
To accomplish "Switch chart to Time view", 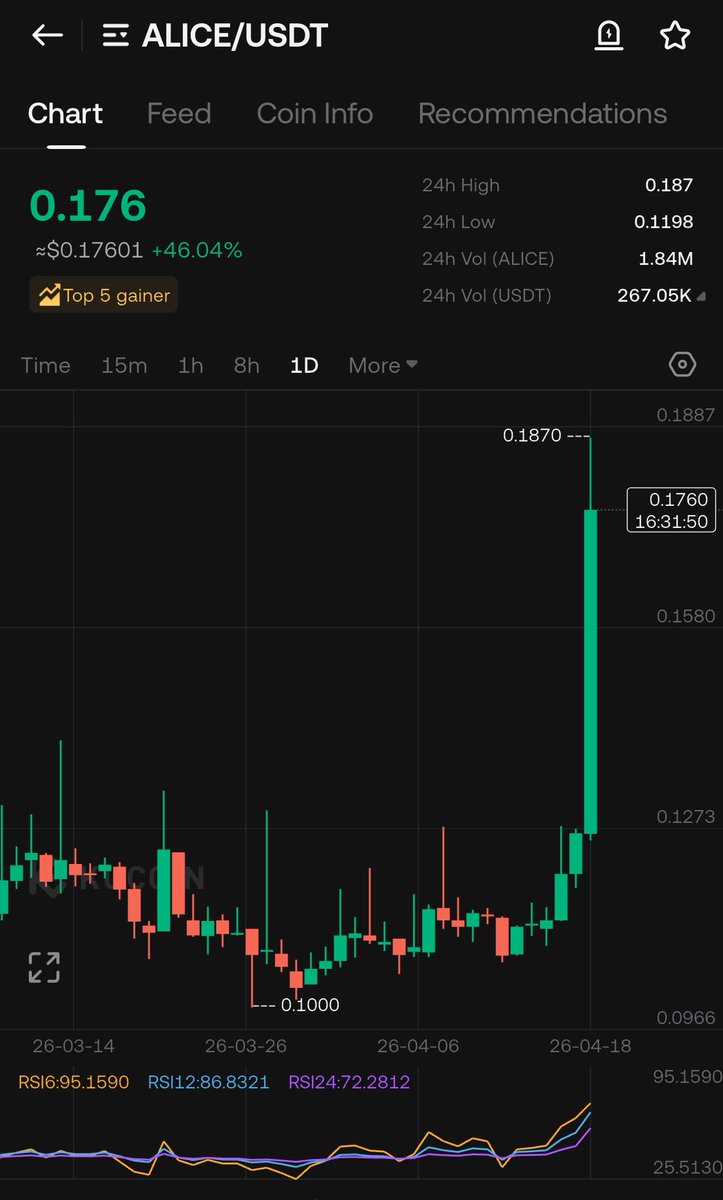I will pyautogui.click(x=46, y=365).
